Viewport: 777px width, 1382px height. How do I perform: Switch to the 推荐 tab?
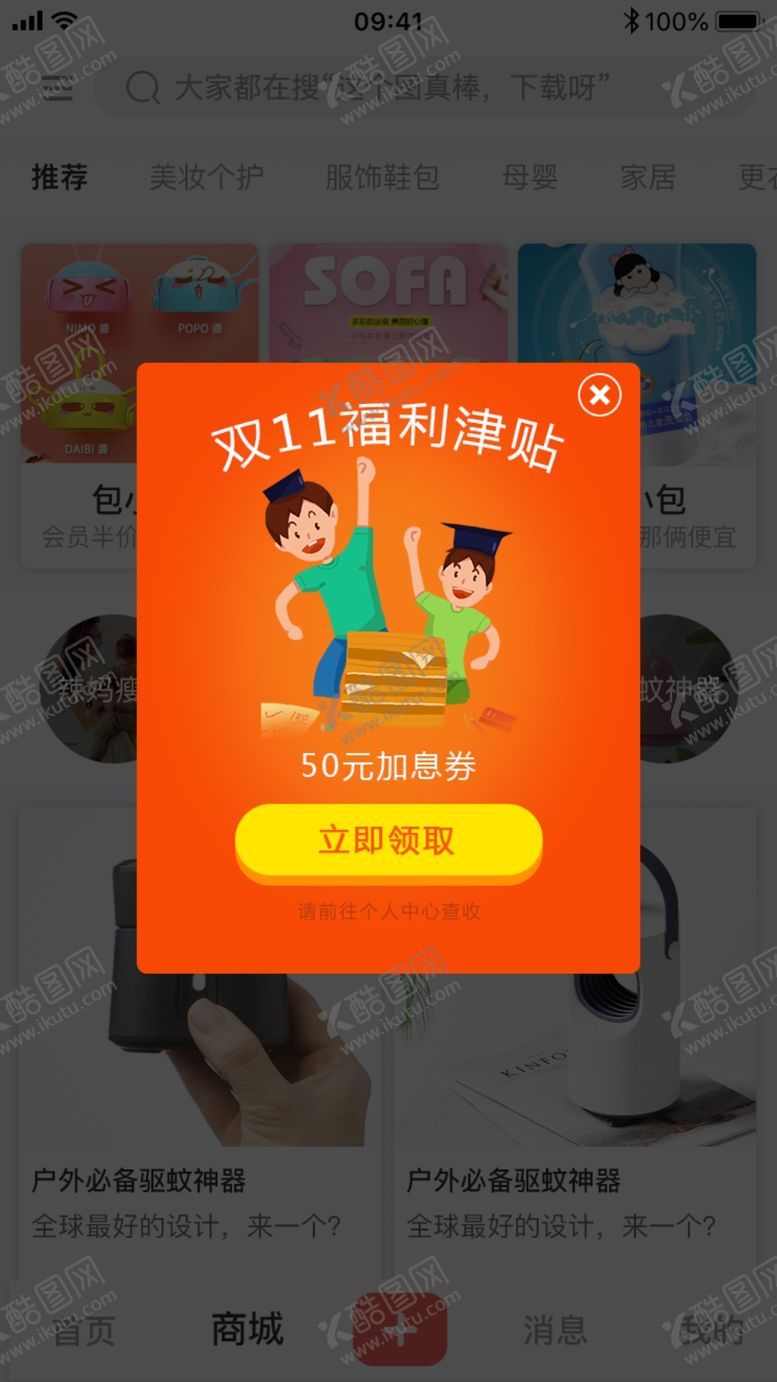(x=59, y=178)
